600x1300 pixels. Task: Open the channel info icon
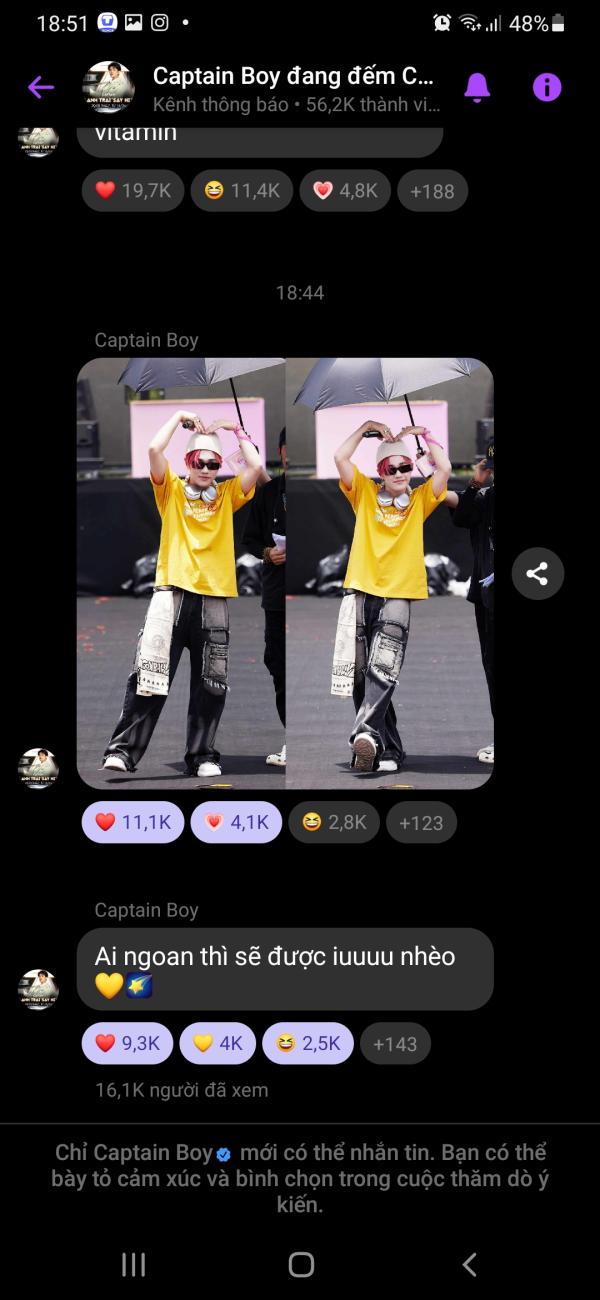pyautogui.click(x=547, y=87)
